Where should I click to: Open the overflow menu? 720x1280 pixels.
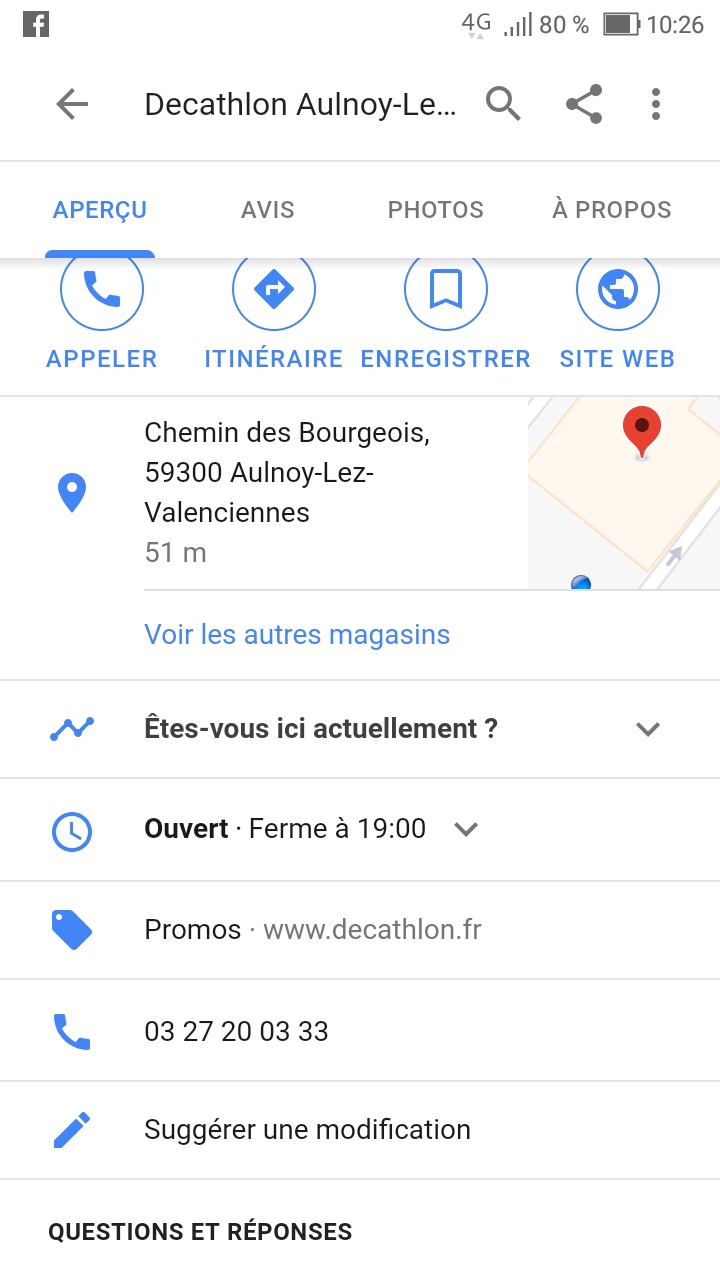point(656,104)
